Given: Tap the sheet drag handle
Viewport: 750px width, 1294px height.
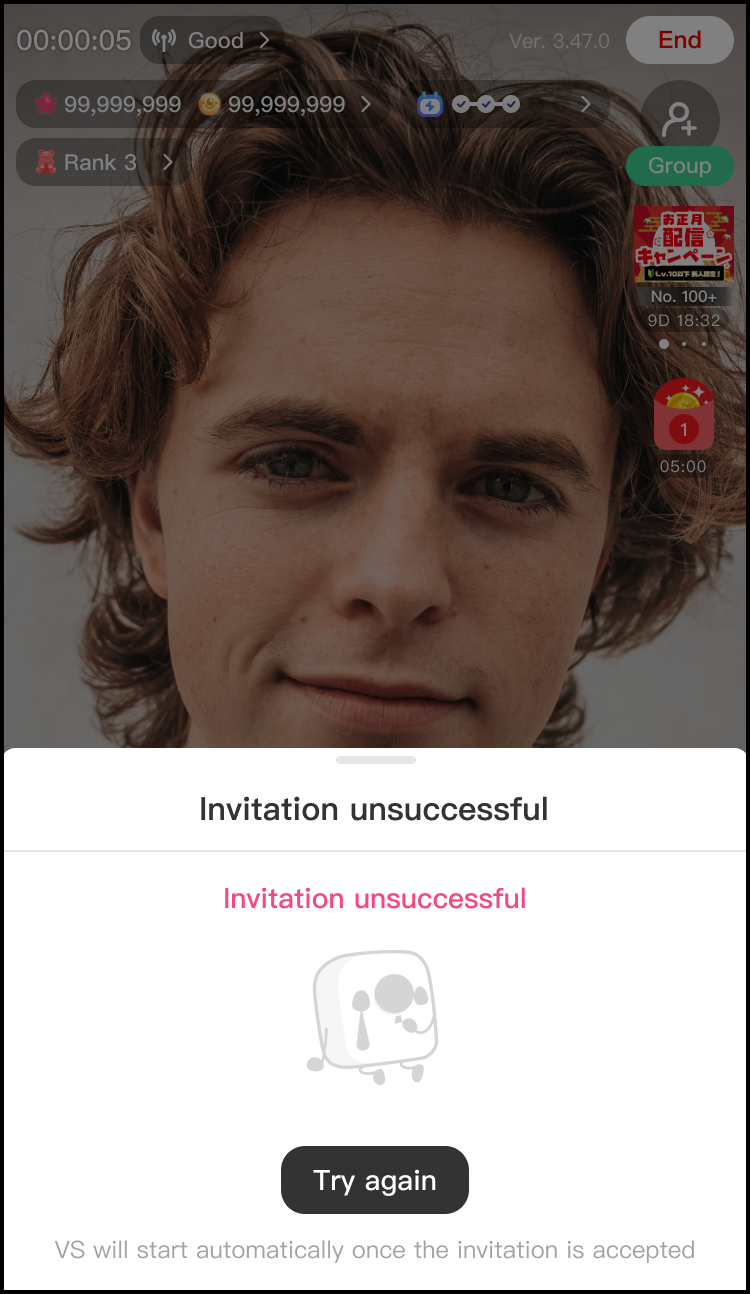Looking at the screenshot, I should pyautogui.click(x=376, y=760).
